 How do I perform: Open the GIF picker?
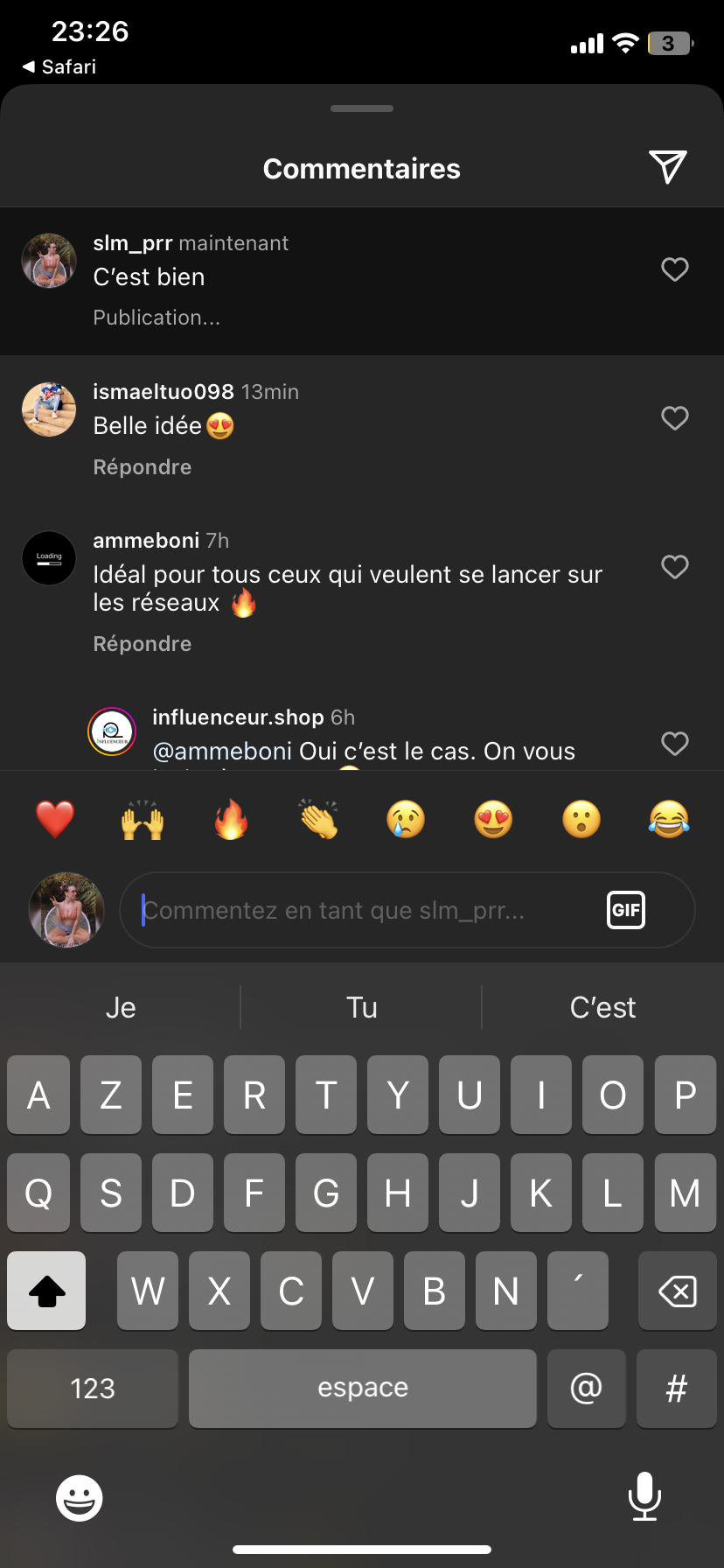click(625, 910)
